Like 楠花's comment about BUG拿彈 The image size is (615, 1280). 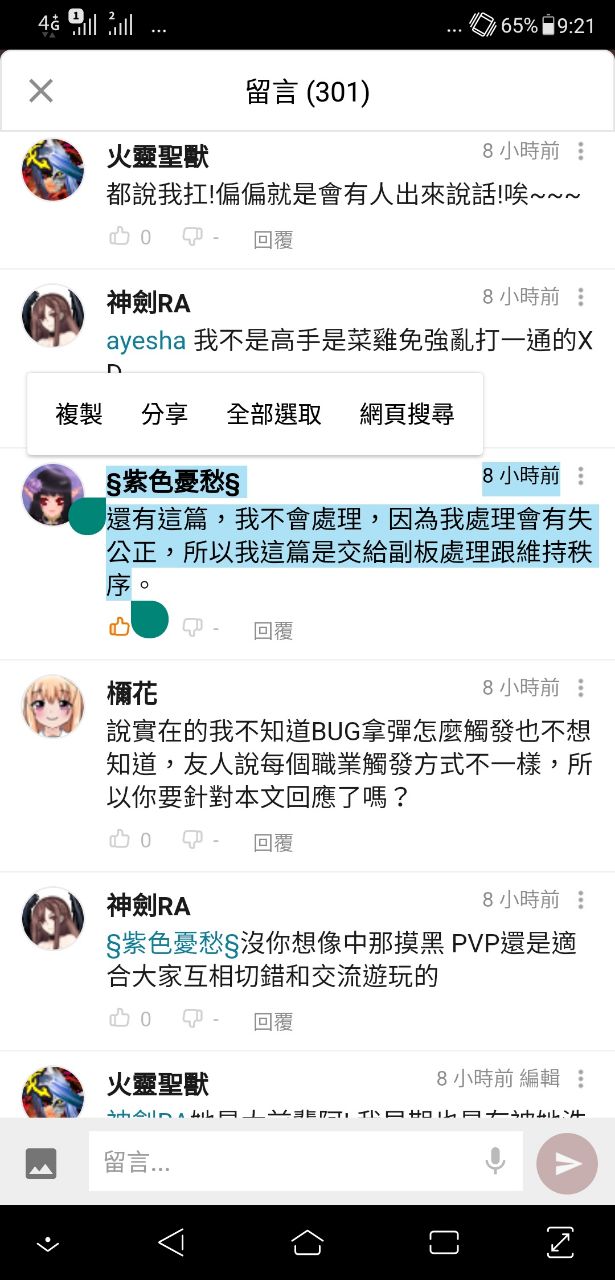pos(120,840)
